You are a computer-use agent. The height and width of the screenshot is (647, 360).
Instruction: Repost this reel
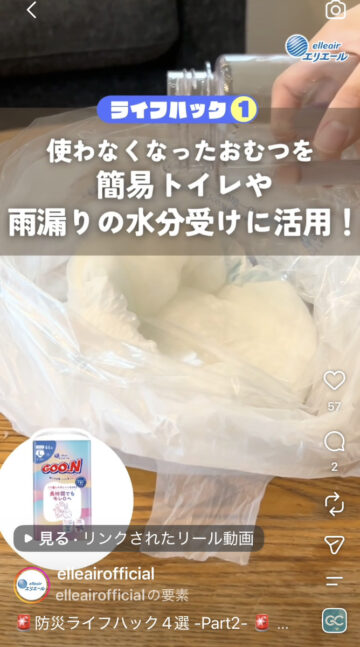(334, 504)
